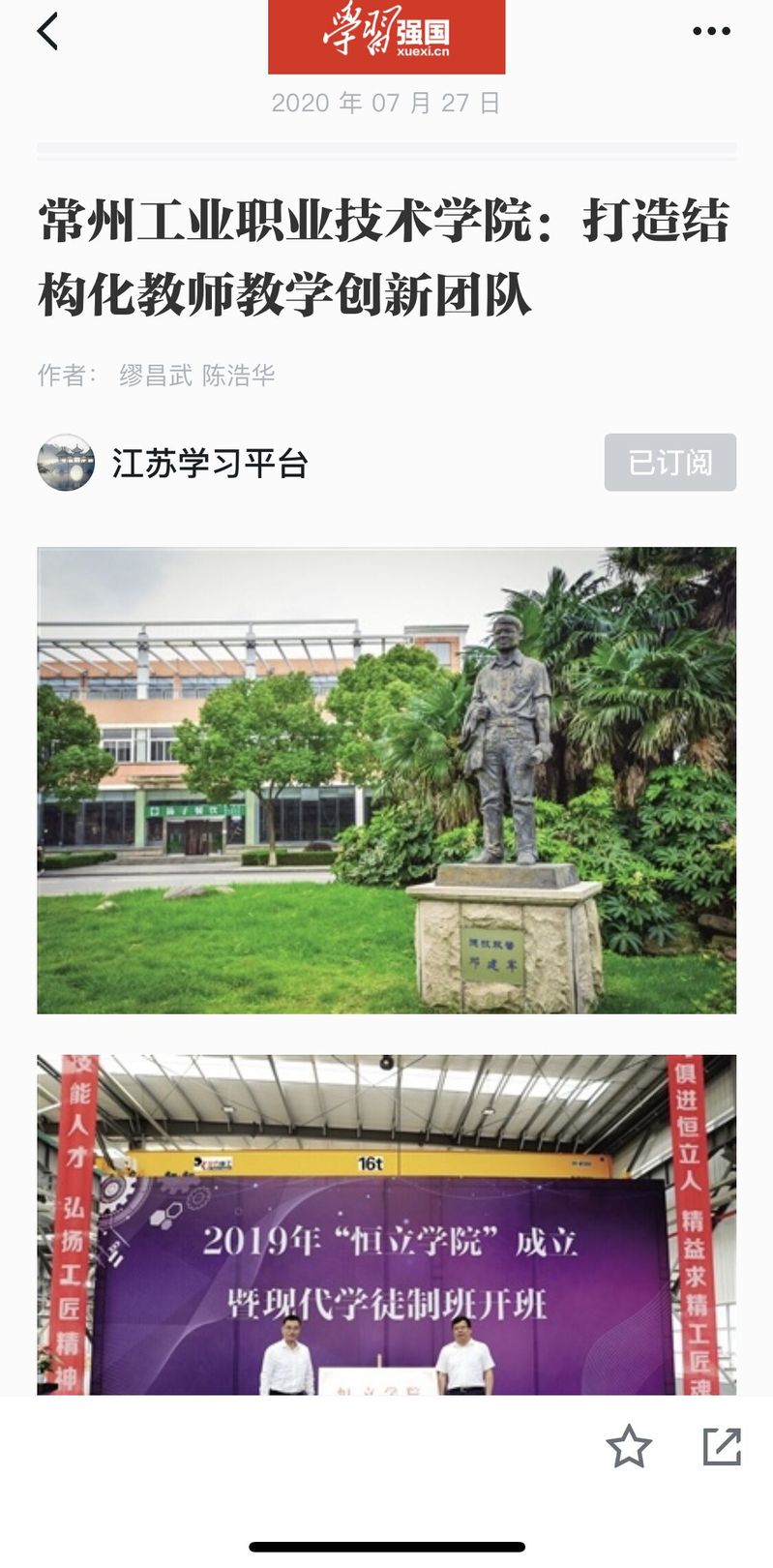View the campus statue photo
The width and height of the screenshot is (773, 1568).
coord(386,780)
